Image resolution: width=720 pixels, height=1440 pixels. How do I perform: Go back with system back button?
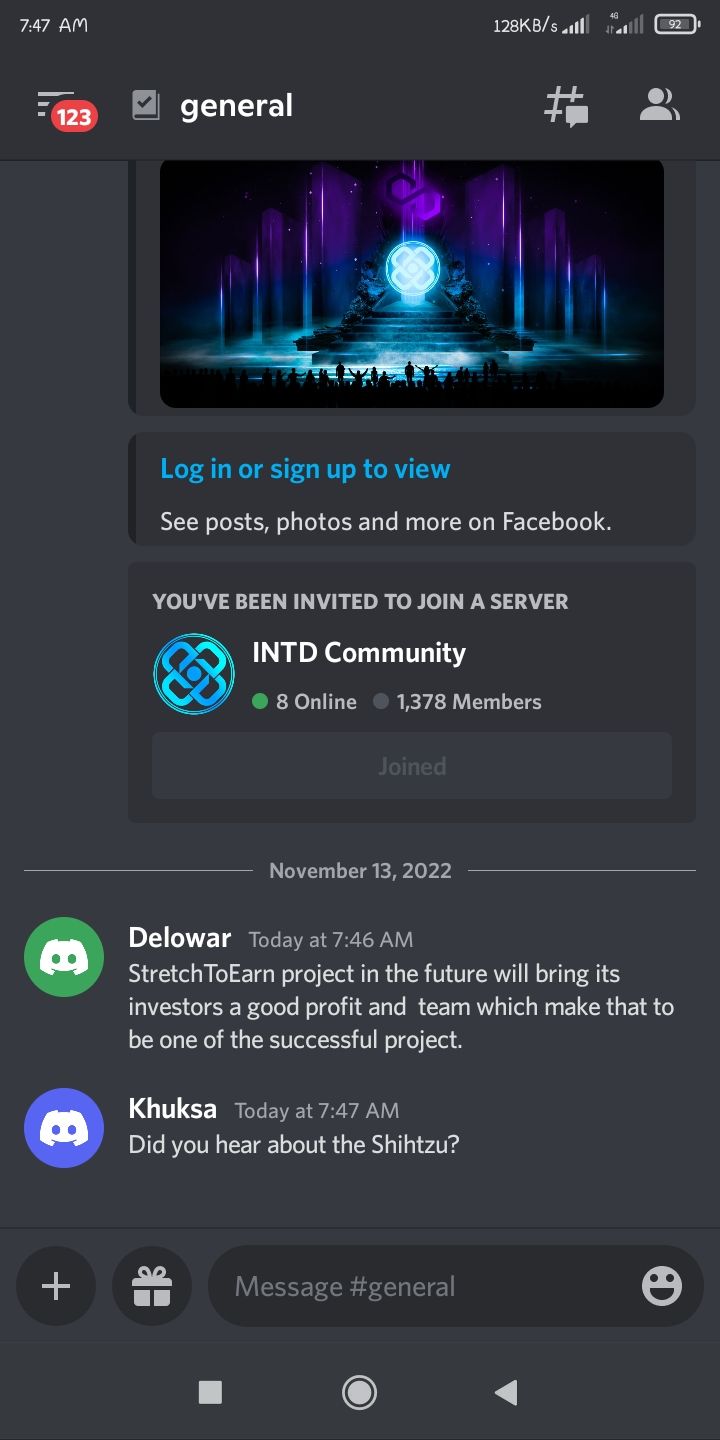(506, 1392)
